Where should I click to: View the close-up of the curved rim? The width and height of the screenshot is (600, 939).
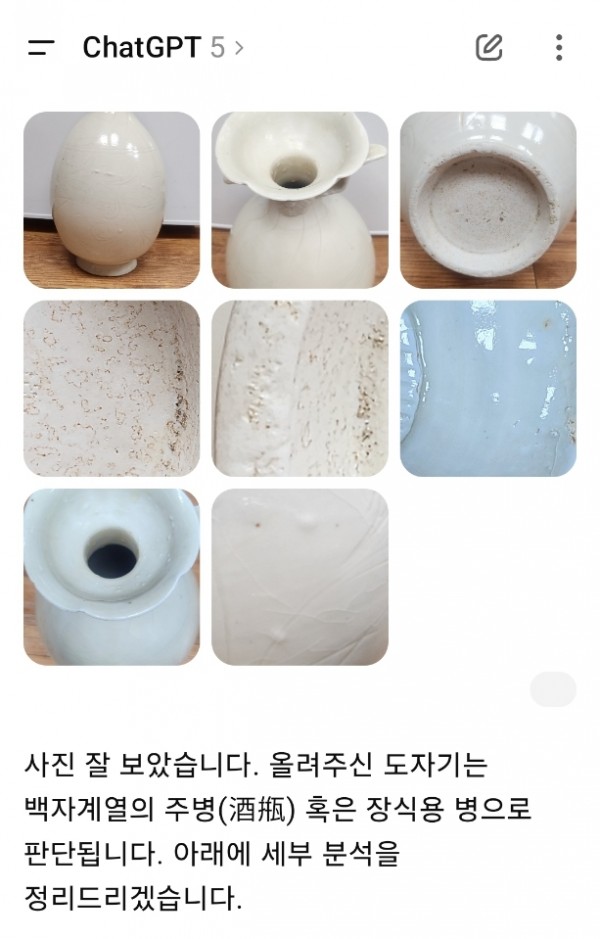coord(299,388)
